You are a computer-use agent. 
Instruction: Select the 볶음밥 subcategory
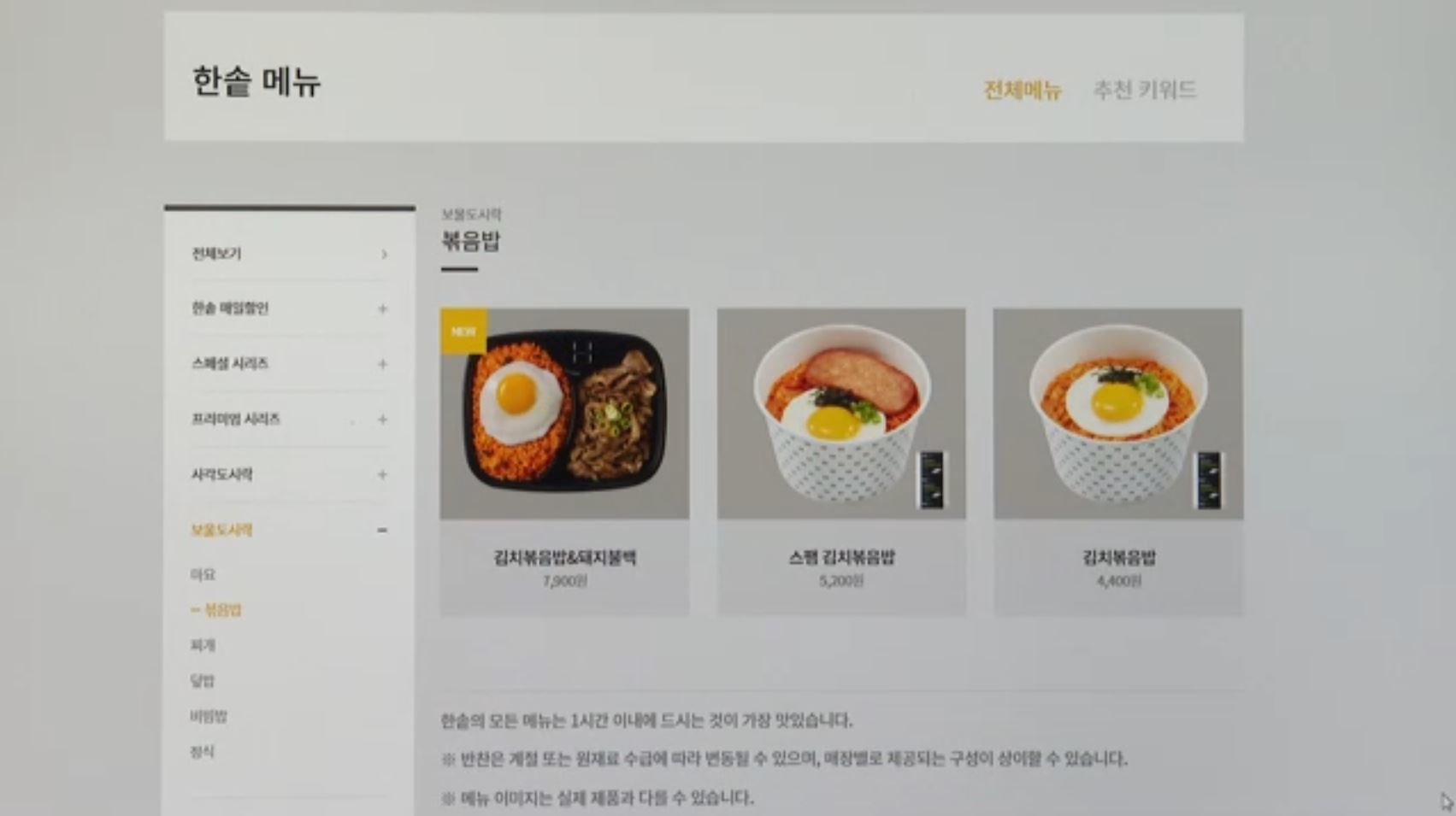point(222,610)
